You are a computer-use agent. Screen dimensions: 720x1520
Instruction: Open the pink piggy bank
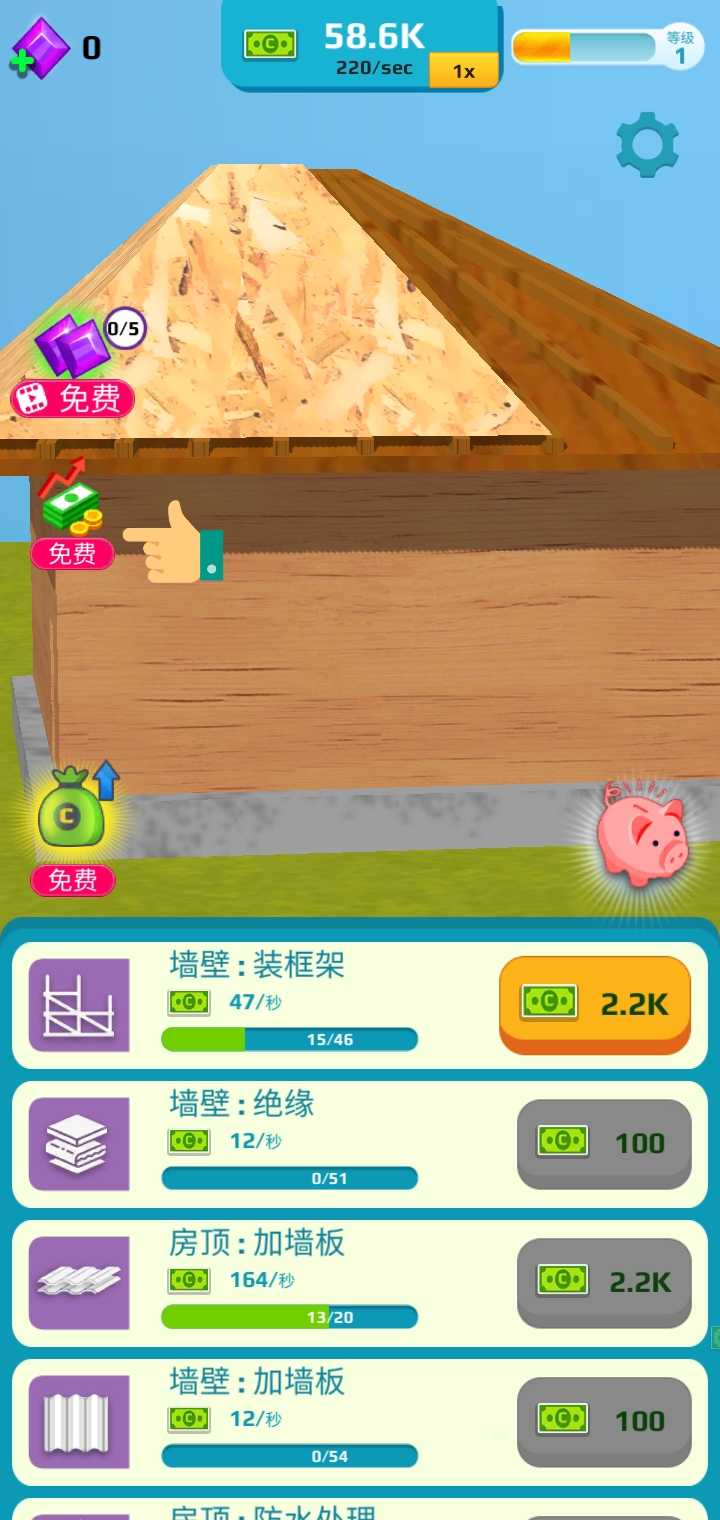point(641,834)
